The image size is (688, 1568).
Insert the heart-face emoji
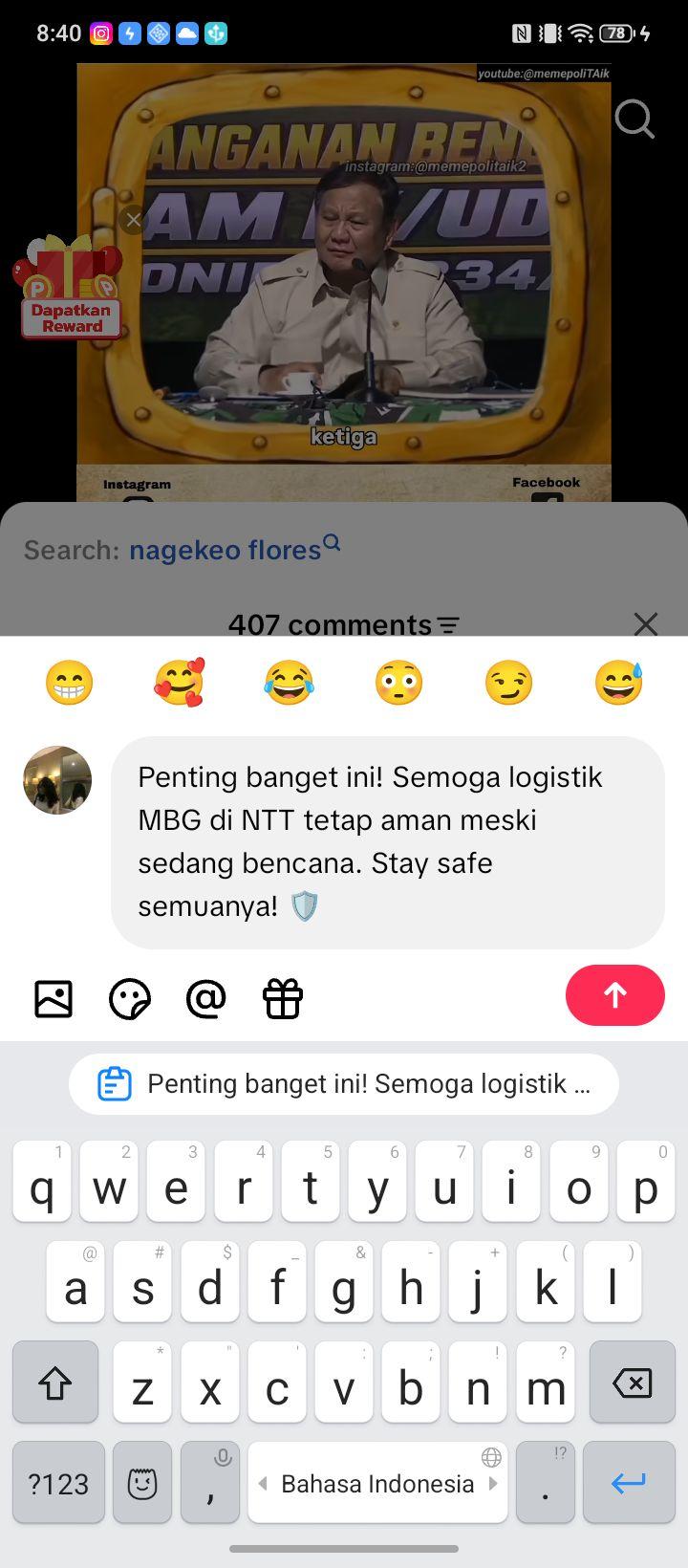pos(180,683)
